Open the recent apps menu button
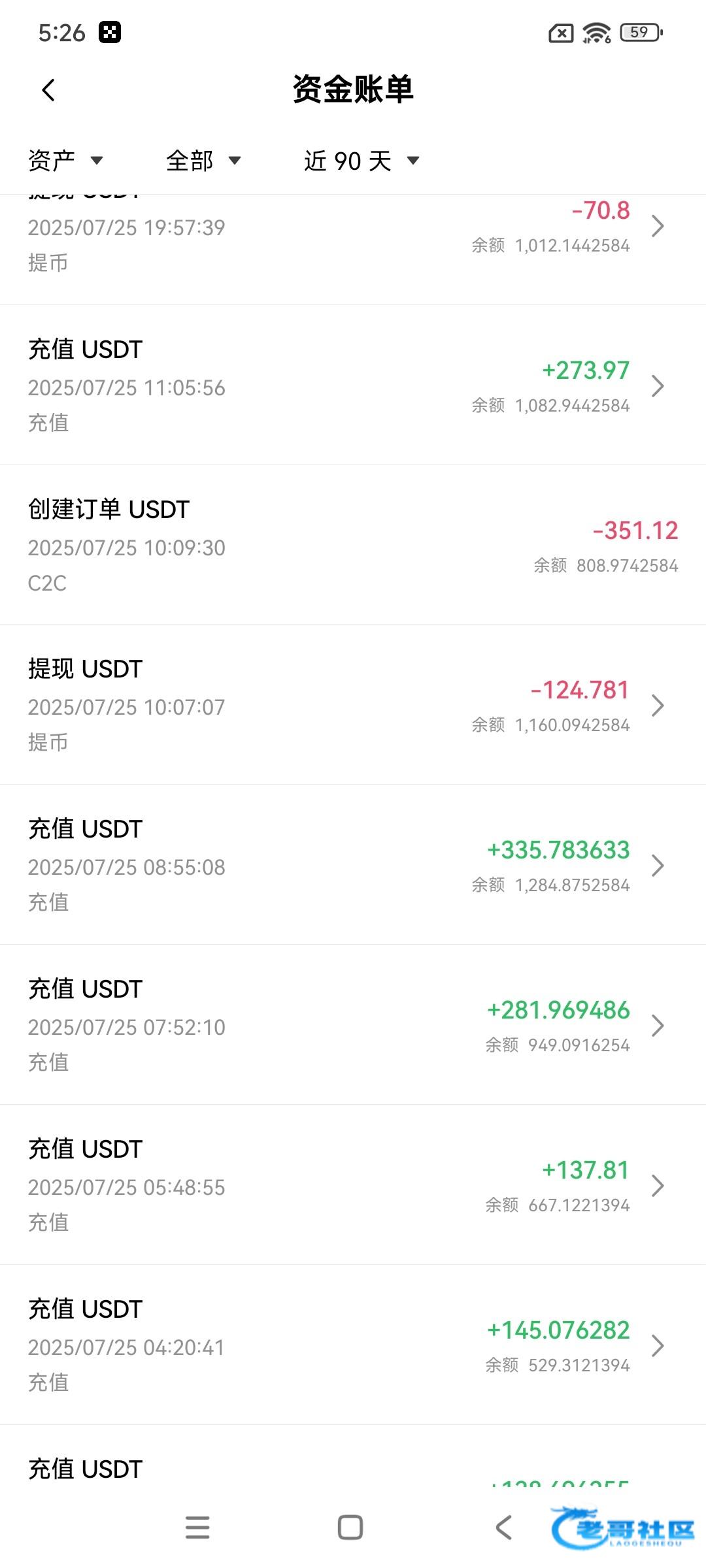 tap(197, 1527)
